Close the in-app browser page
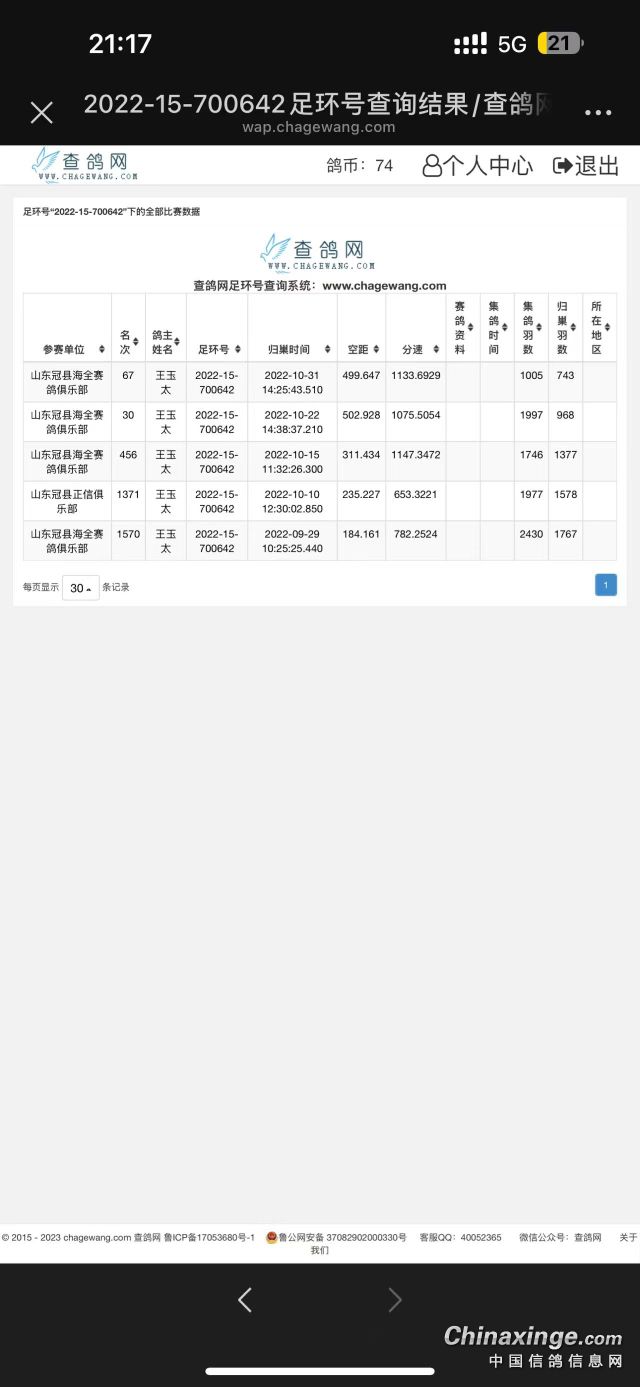This screenshot has height=1387, width=640. (41, 113)
